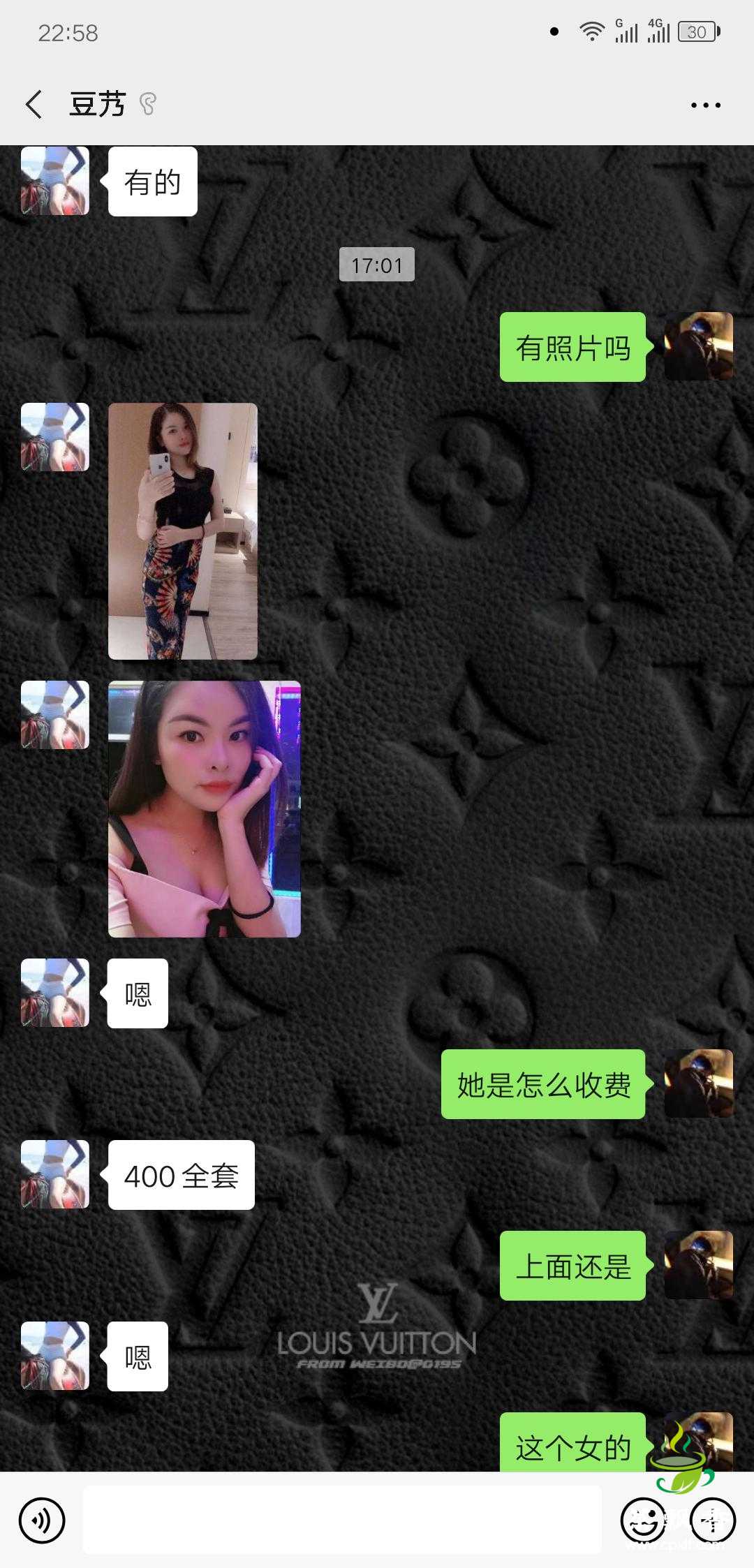The height and width of the screenshot is (1568, 754).
Task: Open the mirror selfie photo message
Action: click(183, 531)
